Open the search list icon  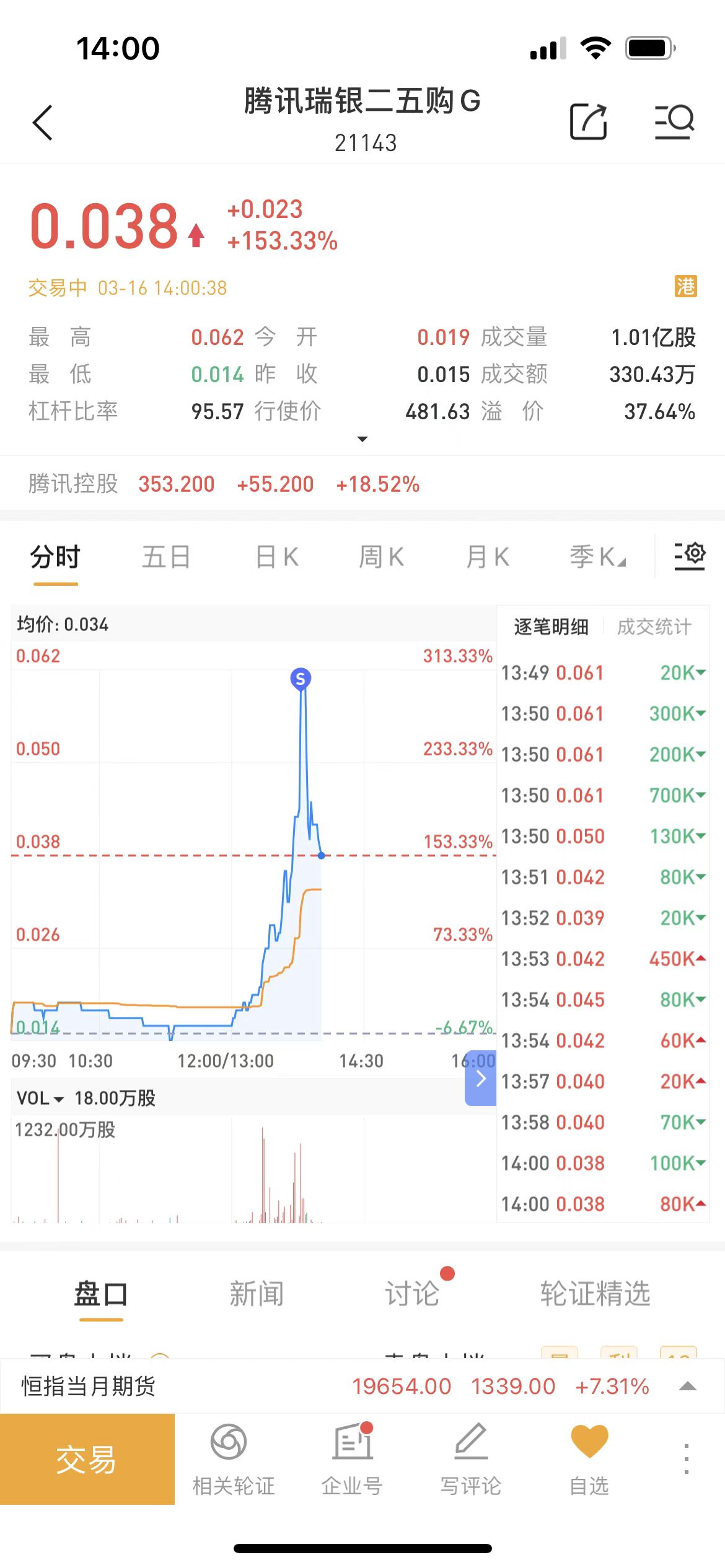click(x=674, y=121)
